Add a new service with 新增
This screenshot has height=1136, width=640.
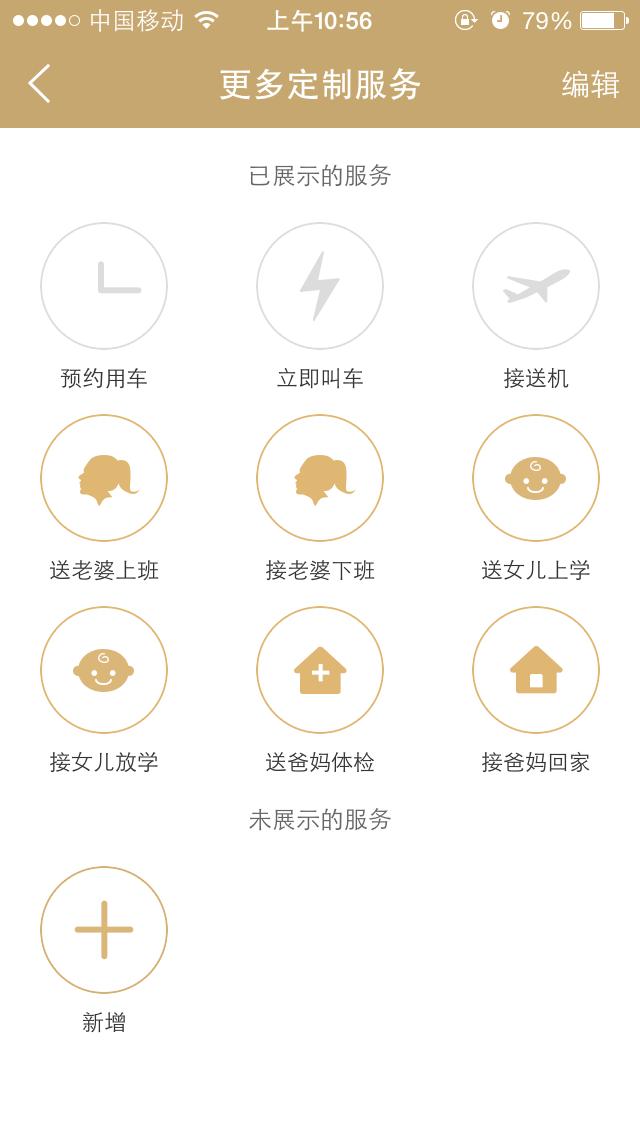pos(104,930)
